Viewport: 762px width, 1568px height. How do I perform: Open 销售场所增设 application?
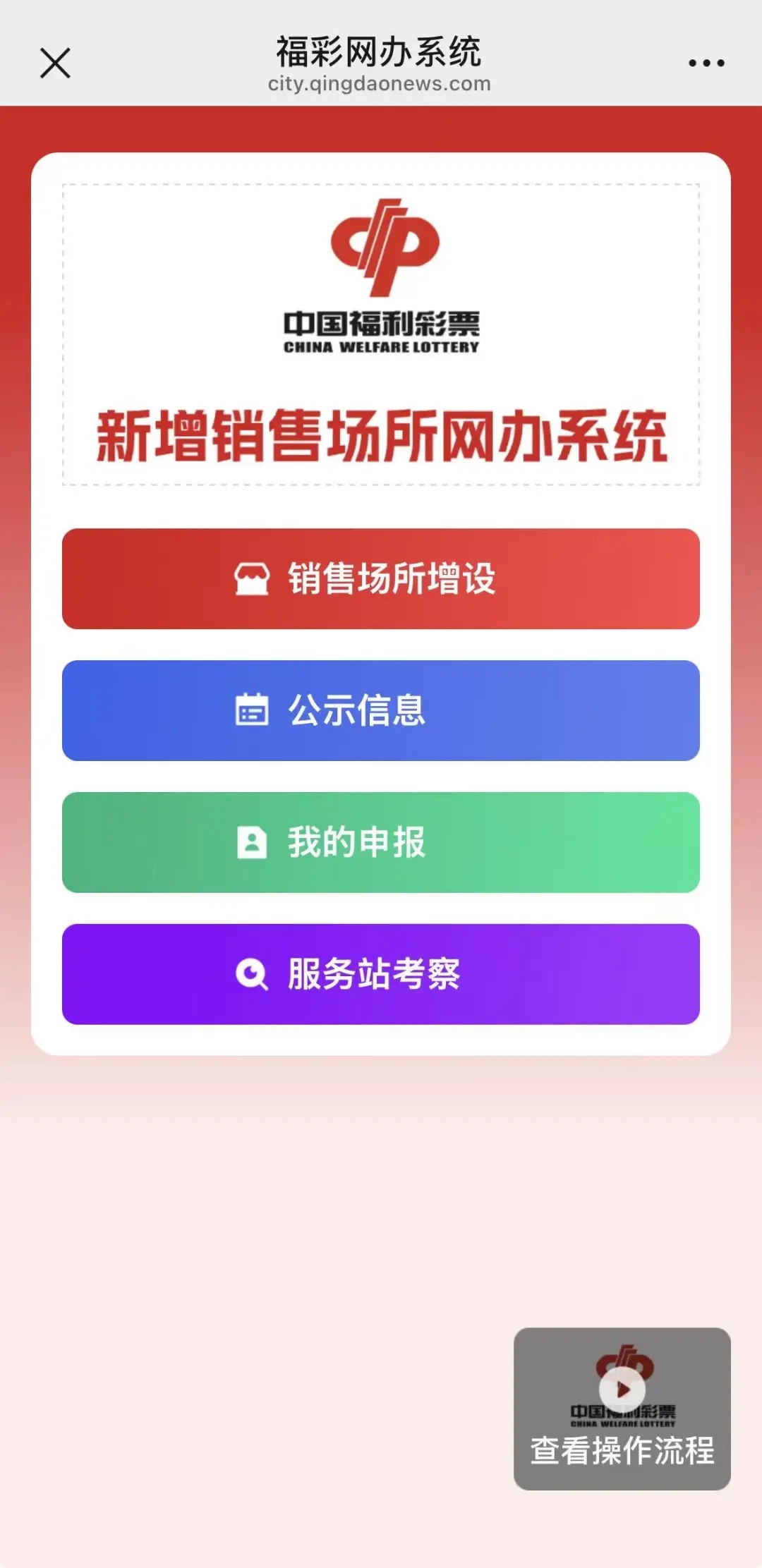click(x=381, y=578)
